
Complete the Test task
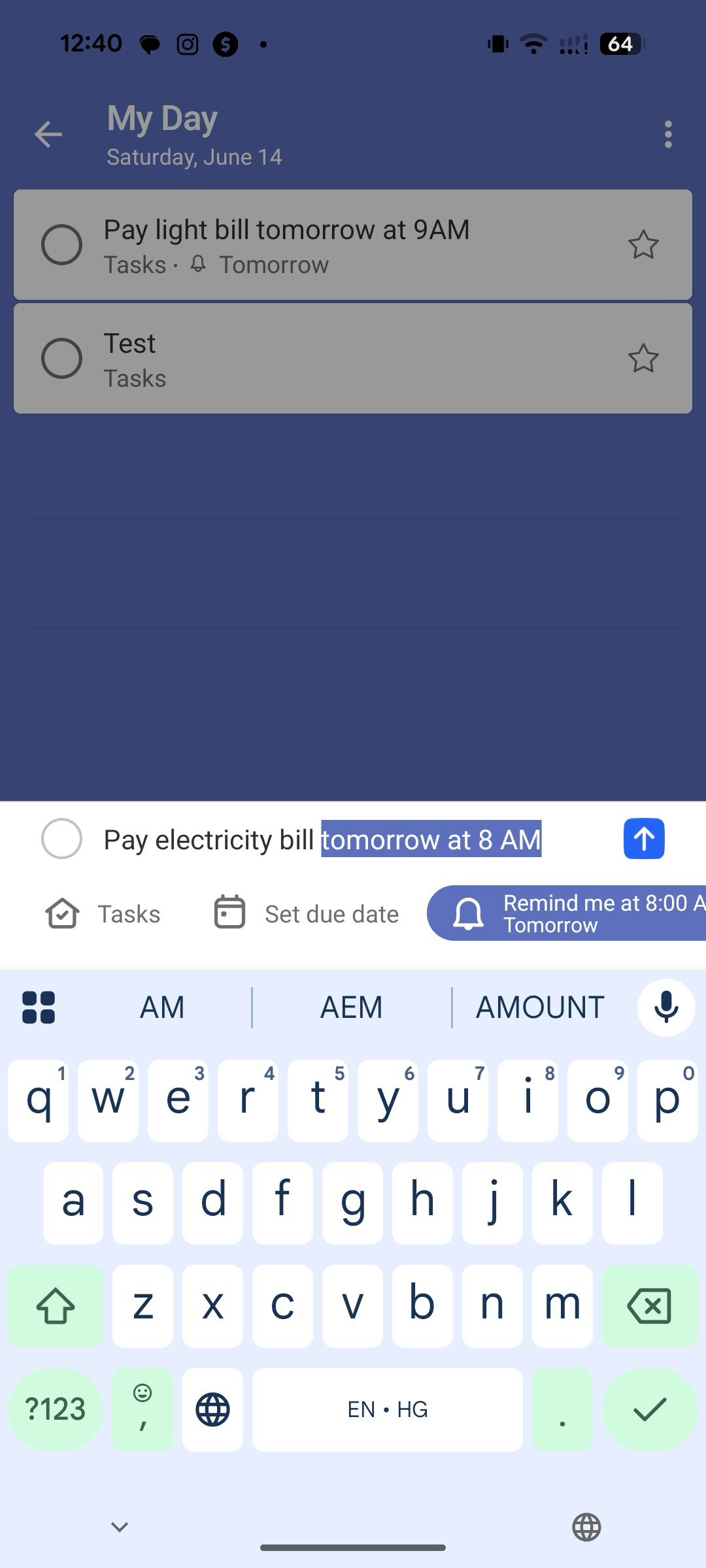point(61,358)
